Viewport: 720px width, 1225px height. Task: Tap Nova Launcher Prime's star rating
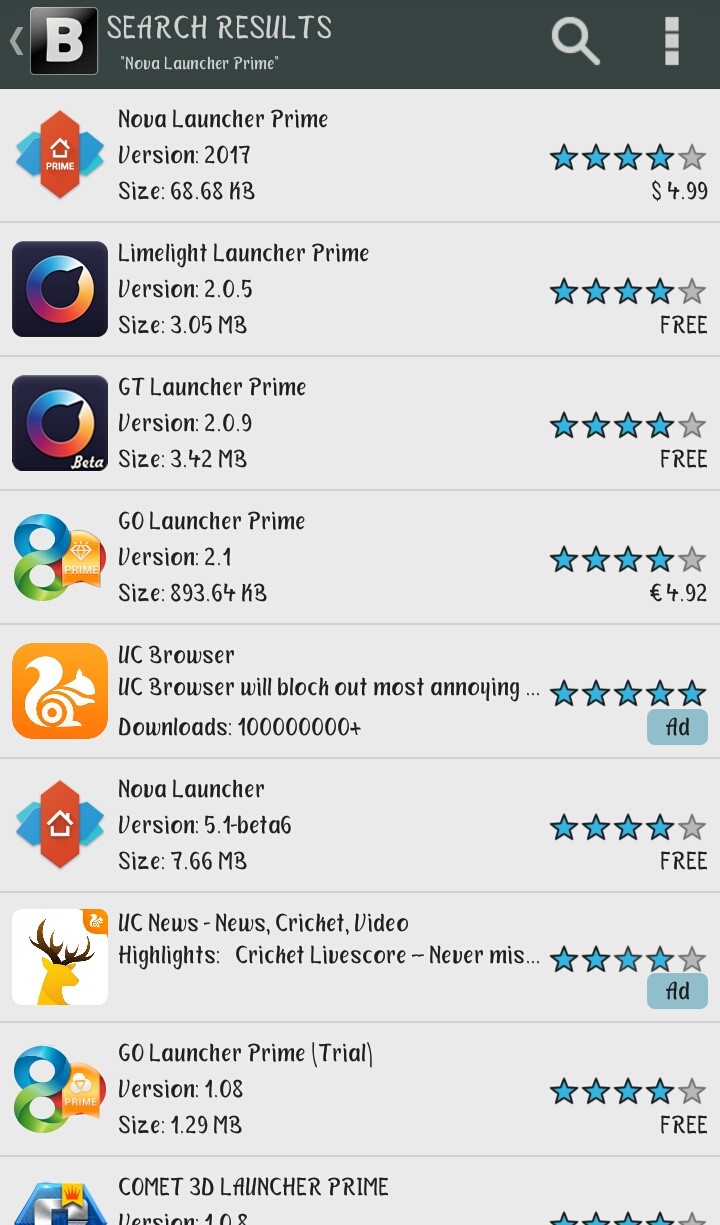coord(627,156)
